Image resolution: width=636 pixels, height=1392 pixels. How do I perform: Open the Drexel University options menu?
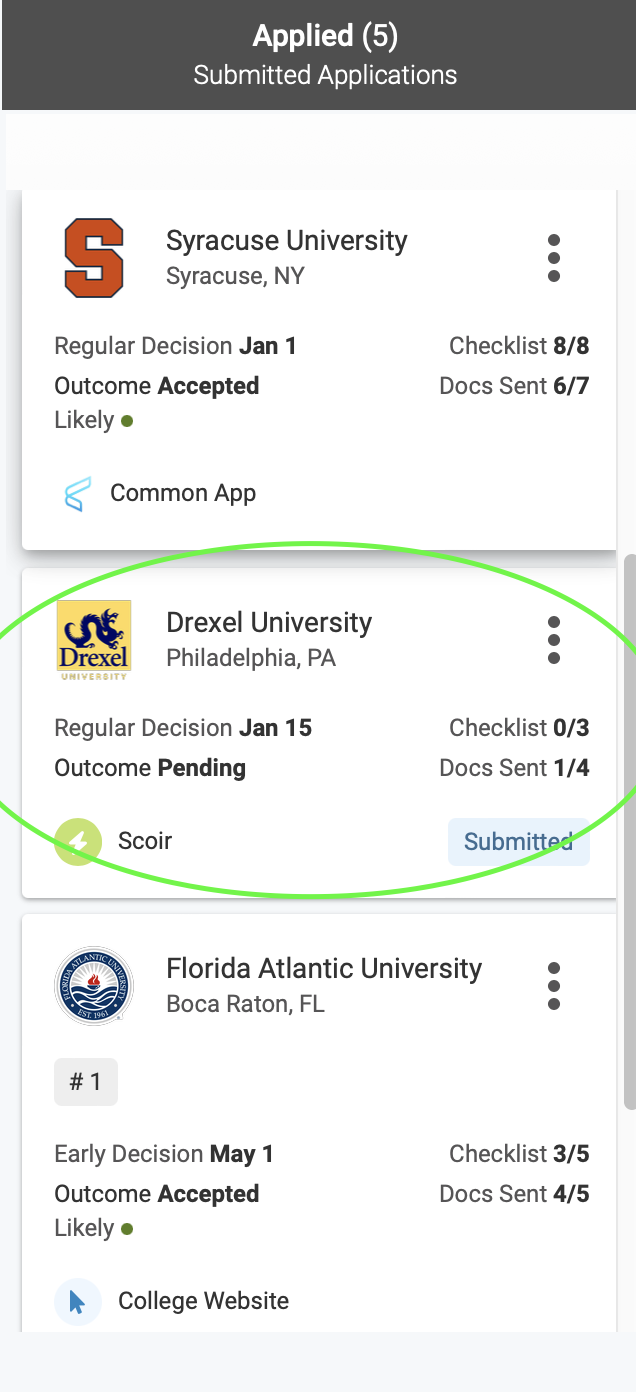tap(554, 640)
